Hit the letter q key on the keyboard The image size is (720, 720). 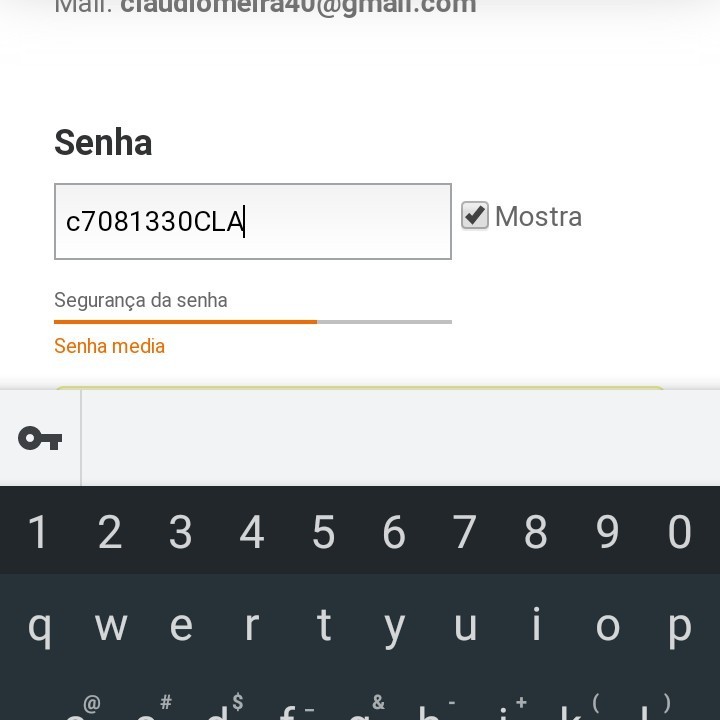[x=39, y=626]
